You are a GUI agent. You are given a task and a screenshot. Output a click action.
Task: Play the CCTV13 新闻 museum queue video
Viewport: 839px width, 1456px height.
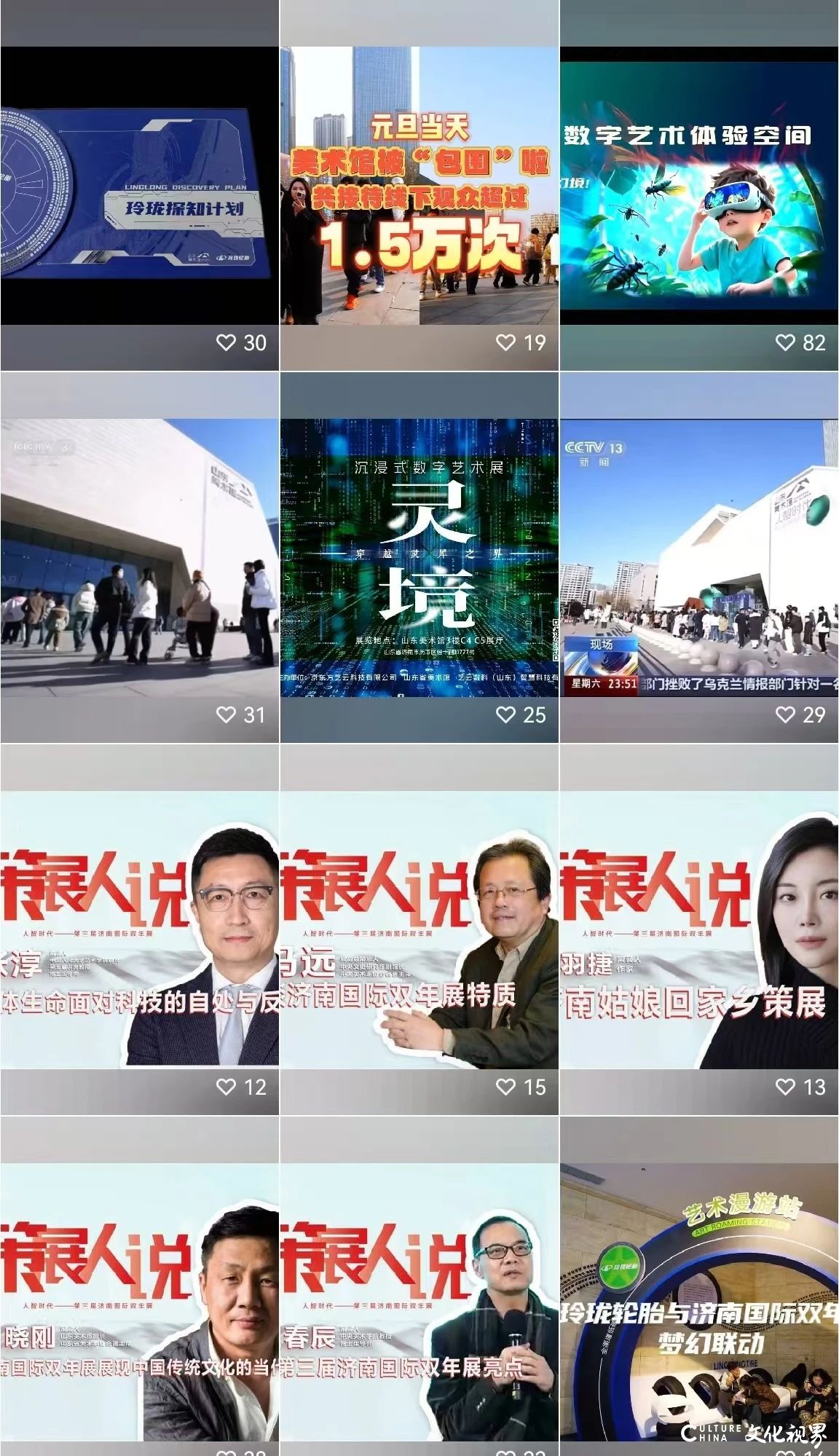(699, 557)
